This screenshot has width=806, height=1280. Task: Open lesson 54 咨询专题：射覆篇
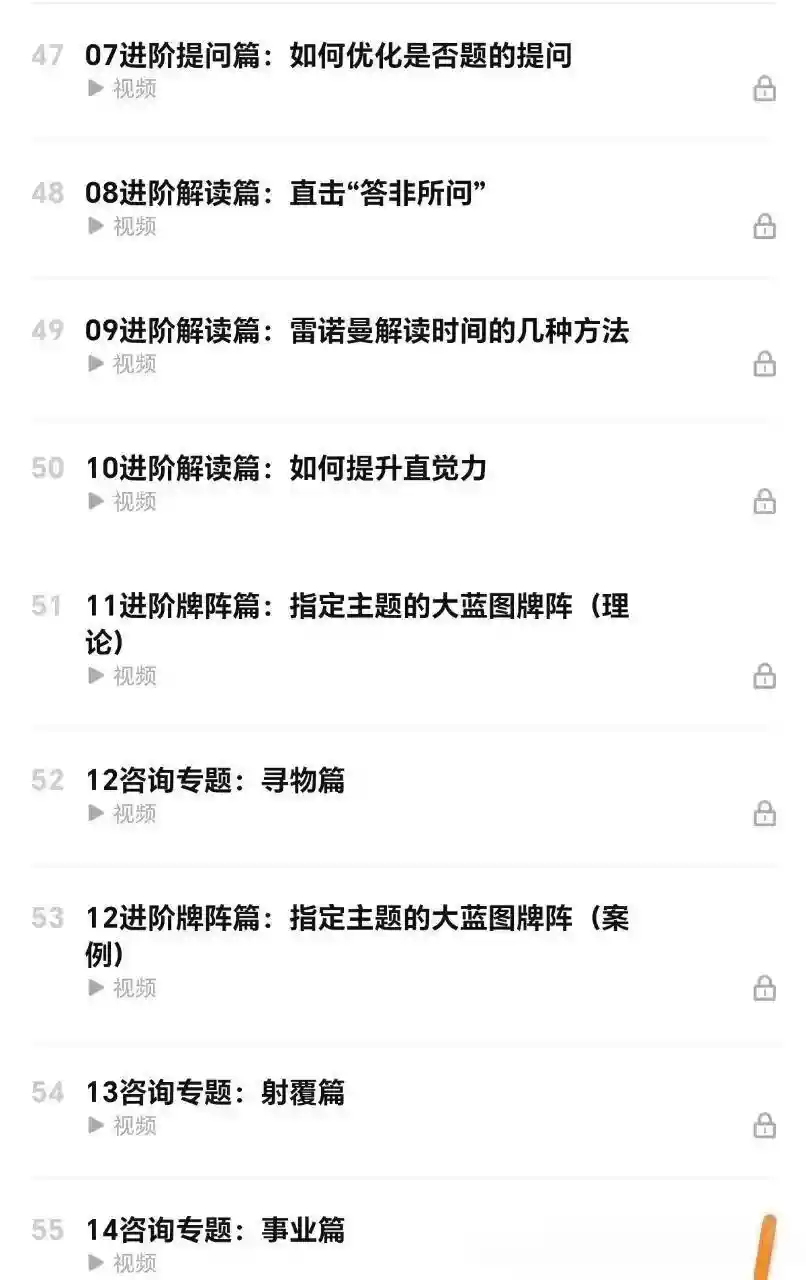click(x=403, y=1108)
